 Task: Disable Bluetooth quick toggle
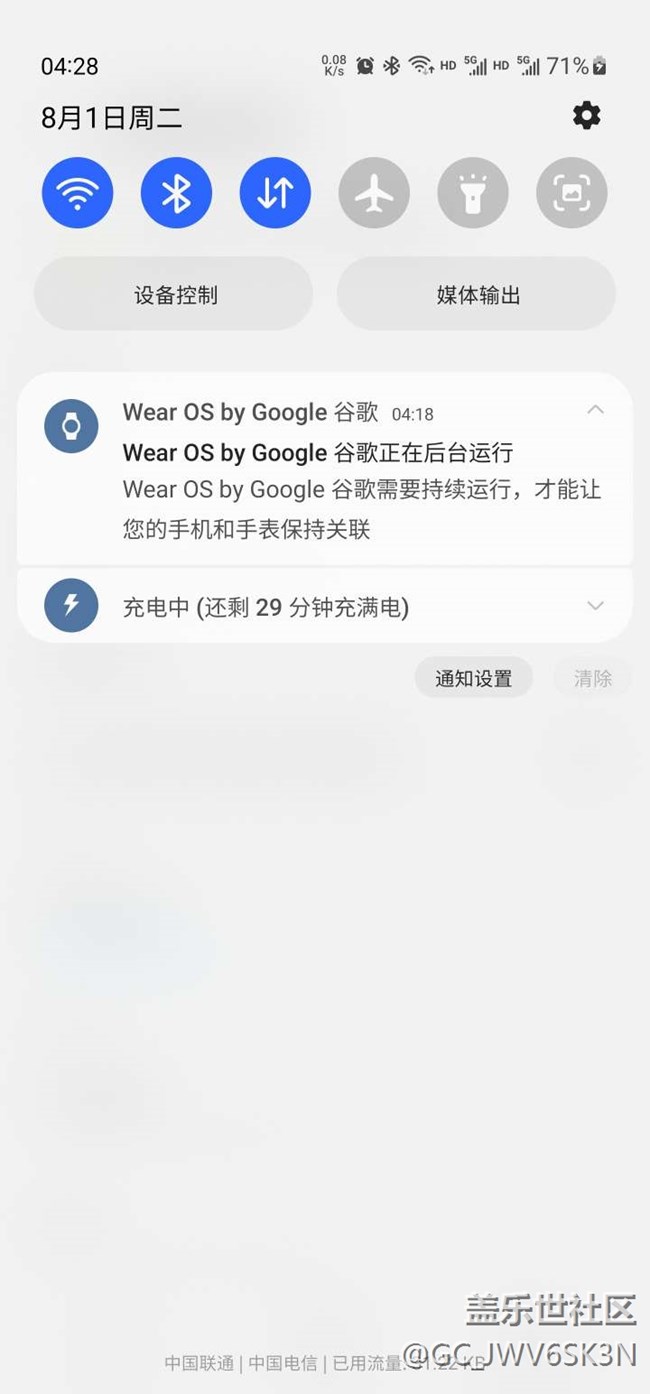(x=176, y=193)
